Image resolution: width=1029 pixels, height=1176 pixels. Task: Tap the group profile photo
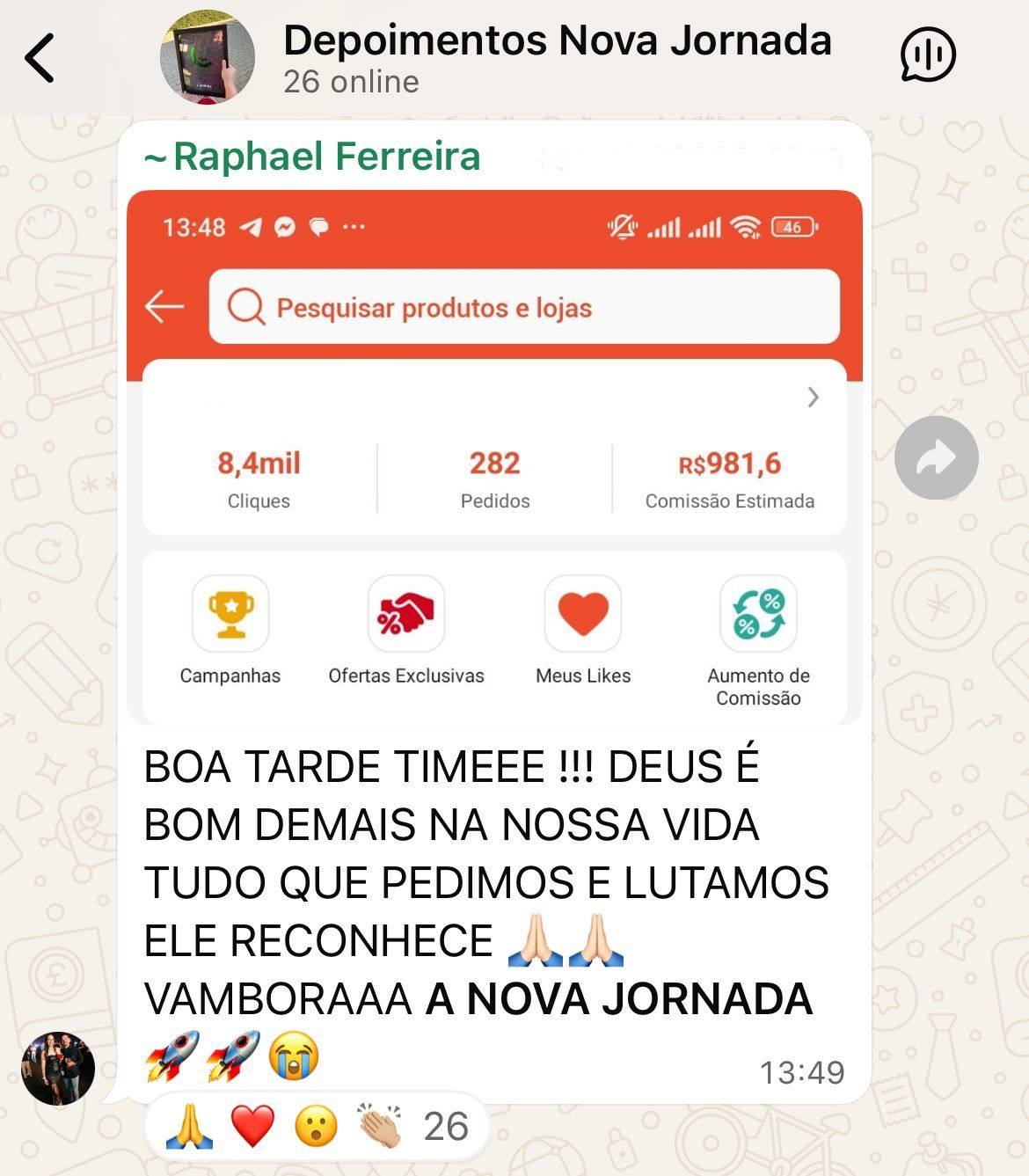coord(208,57)
